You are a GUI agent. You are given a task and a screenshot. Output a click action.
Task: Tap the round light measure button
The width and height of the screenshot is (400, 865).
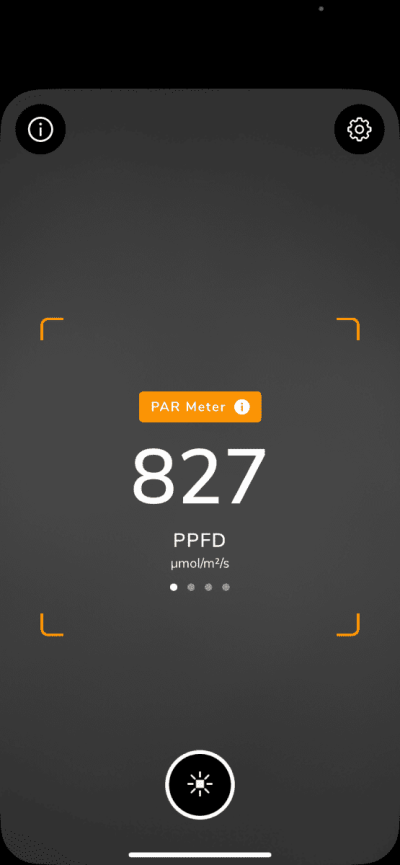[x=200, y=784]
